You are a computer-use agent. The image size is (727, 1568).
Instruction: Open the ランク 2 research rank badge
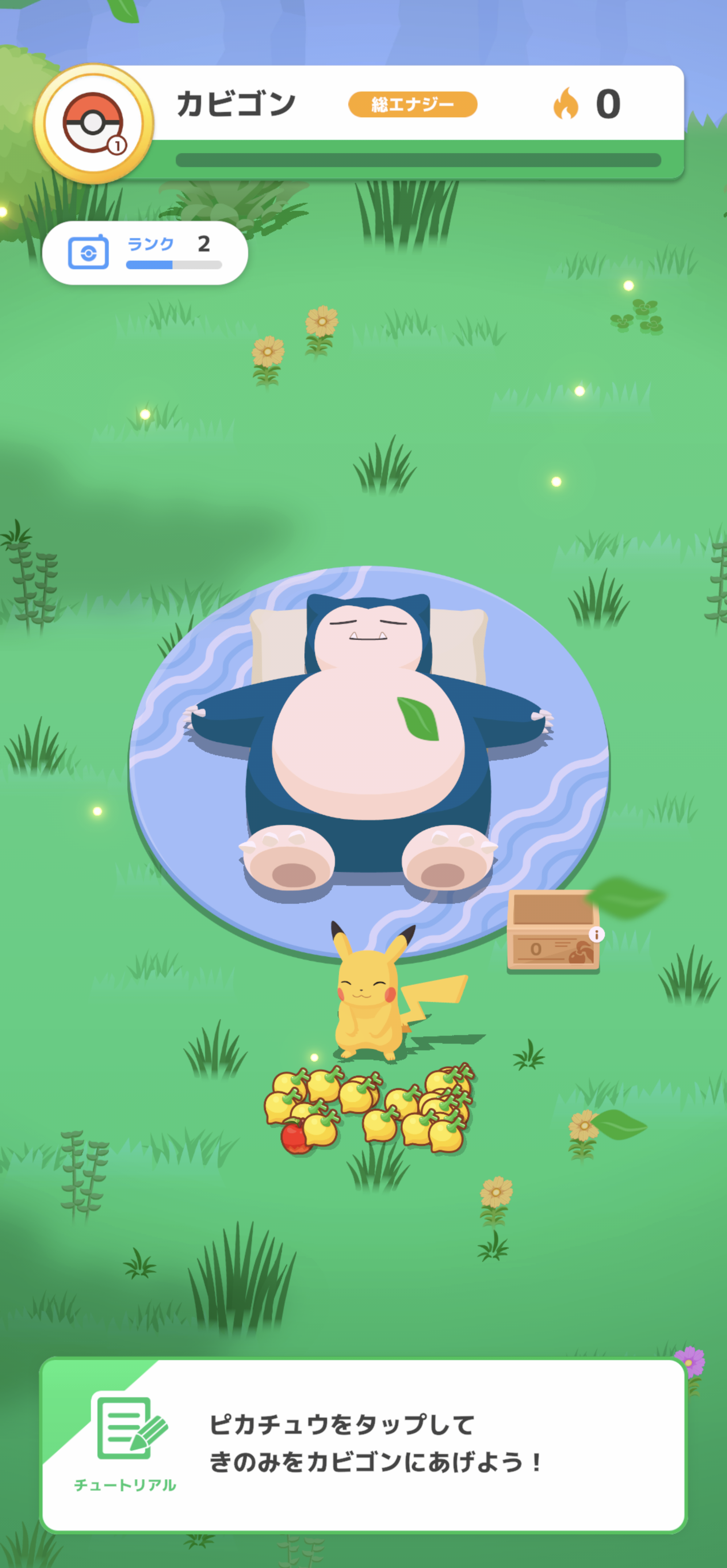click(145, 252)
